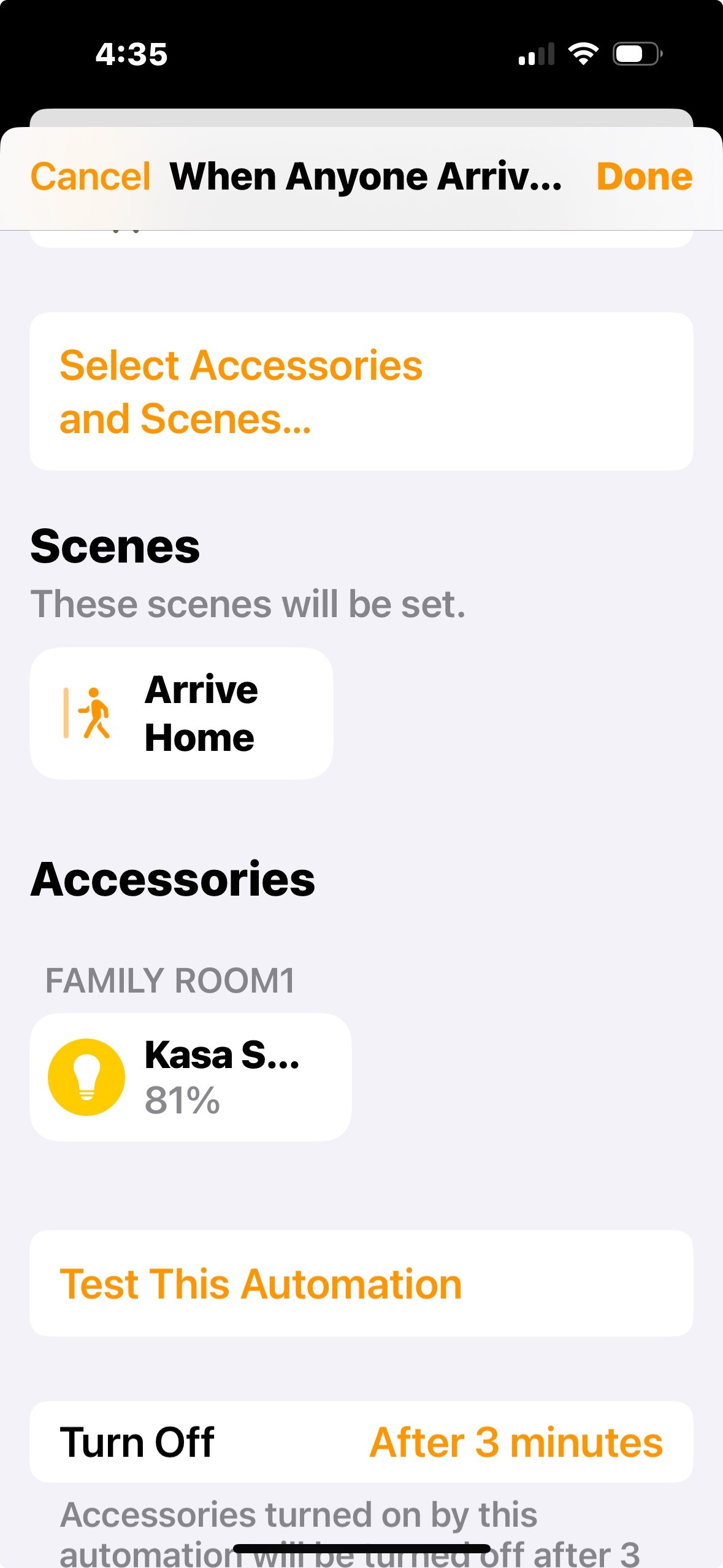Tap Done to save the automation
Image resolution: width=723 pixels, height=1568 pixels.
pyautogui.click(x=644, y=176)
